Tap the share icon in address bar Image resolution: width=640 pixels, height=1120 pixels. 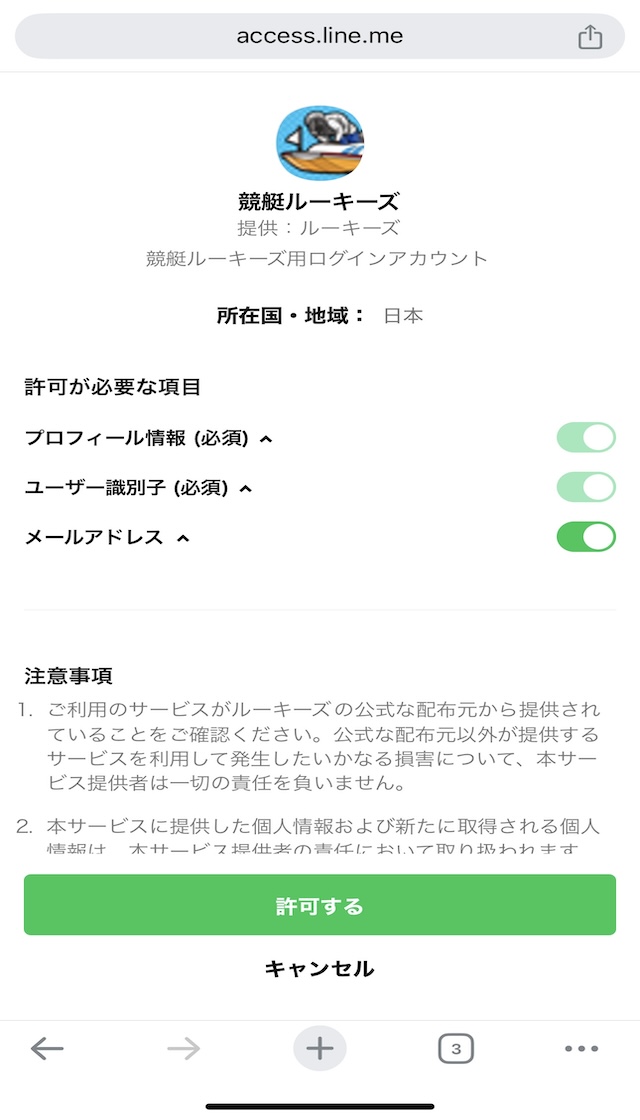[590, 36]
